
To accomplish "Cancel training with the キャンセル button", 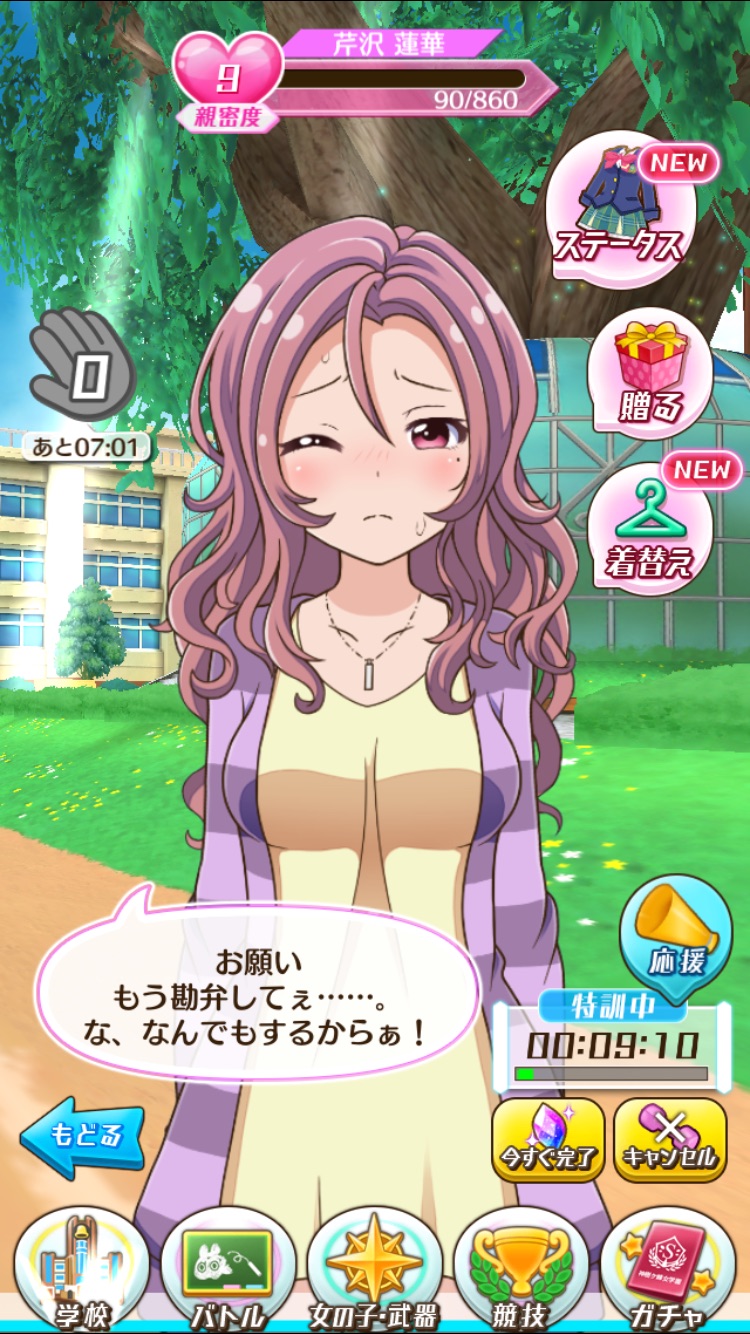I will (x=670, y=1140).
